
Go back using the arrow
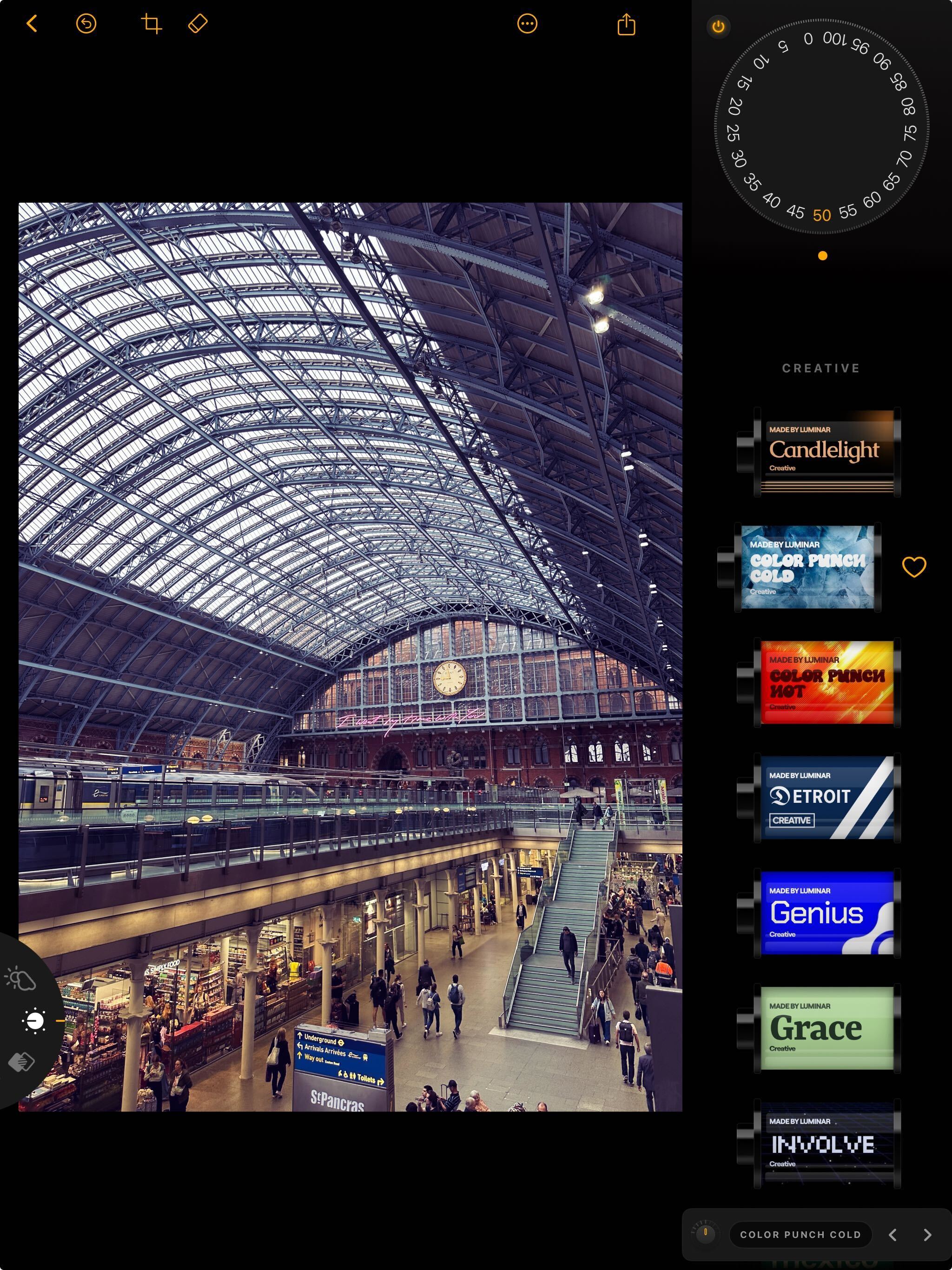(32, 24)
